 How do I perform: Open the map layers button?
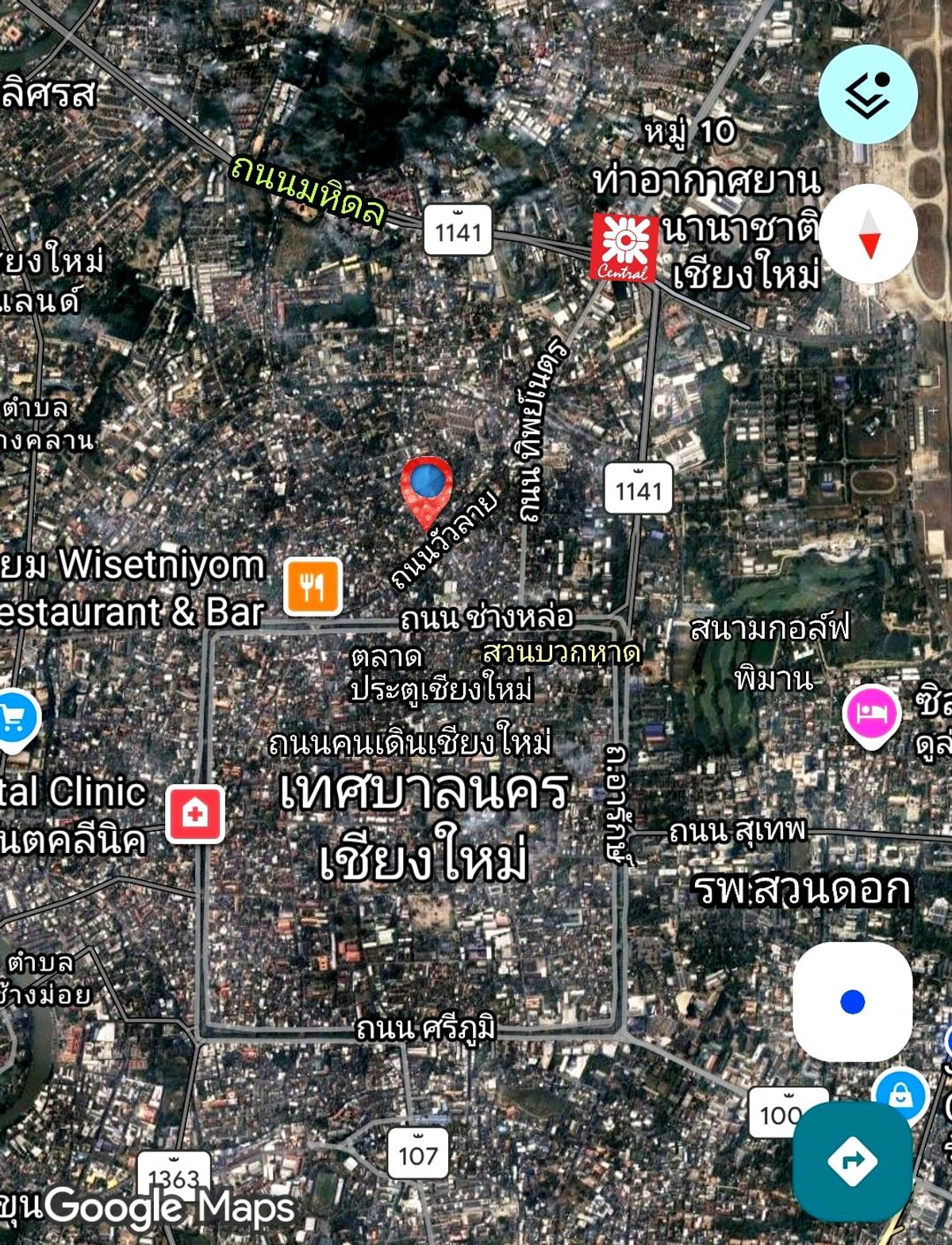click(x=868, y=94)
